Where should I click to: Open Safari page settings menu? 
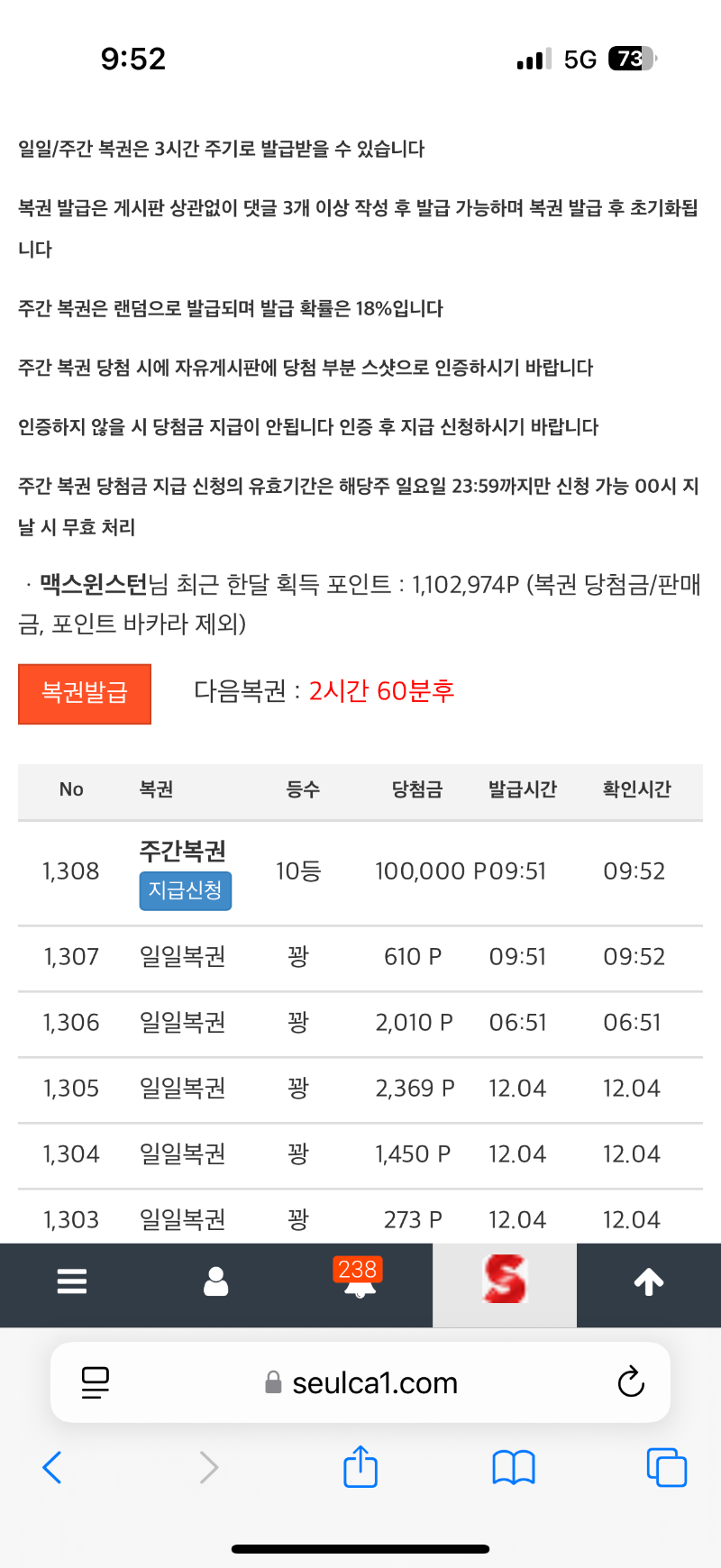click(96, 1382)
